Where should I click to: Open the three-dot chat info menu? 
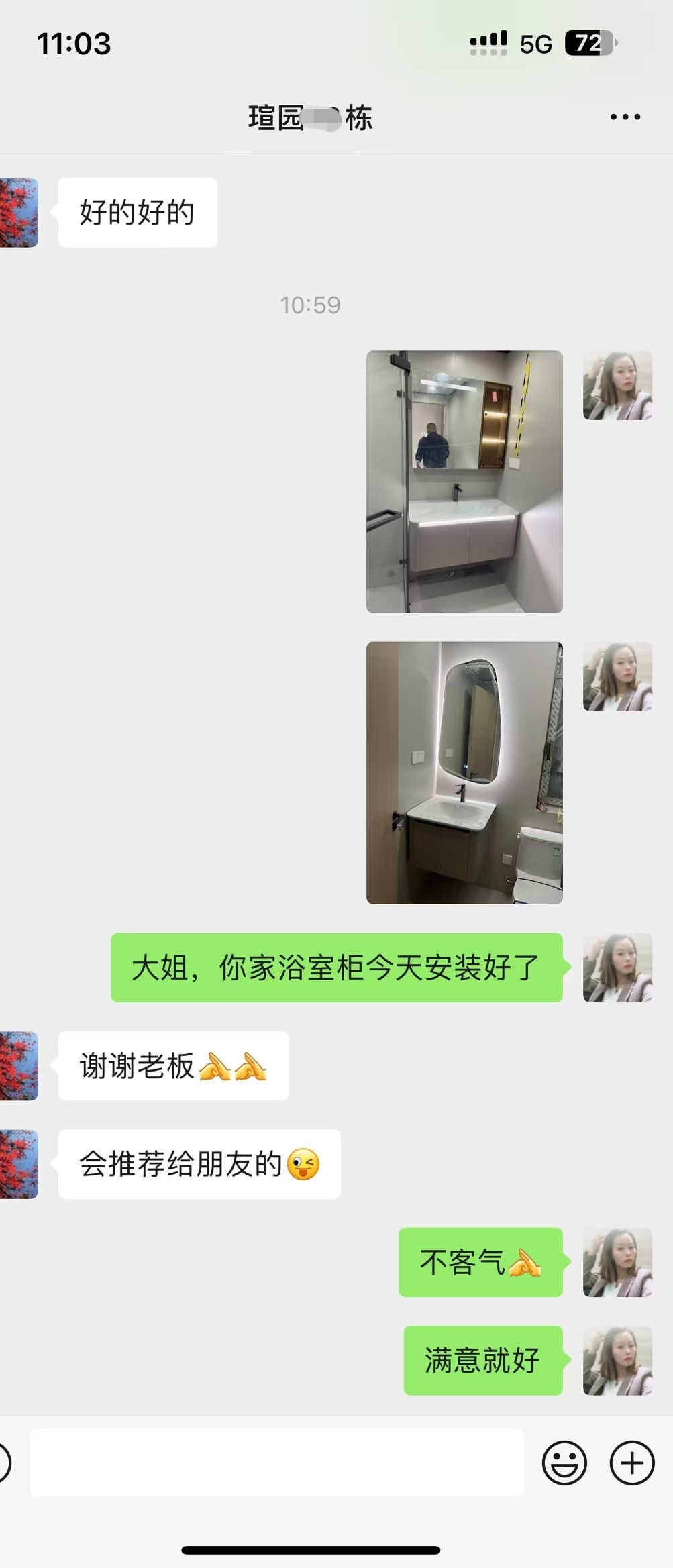pyautogui.click(x=625, y=117)
